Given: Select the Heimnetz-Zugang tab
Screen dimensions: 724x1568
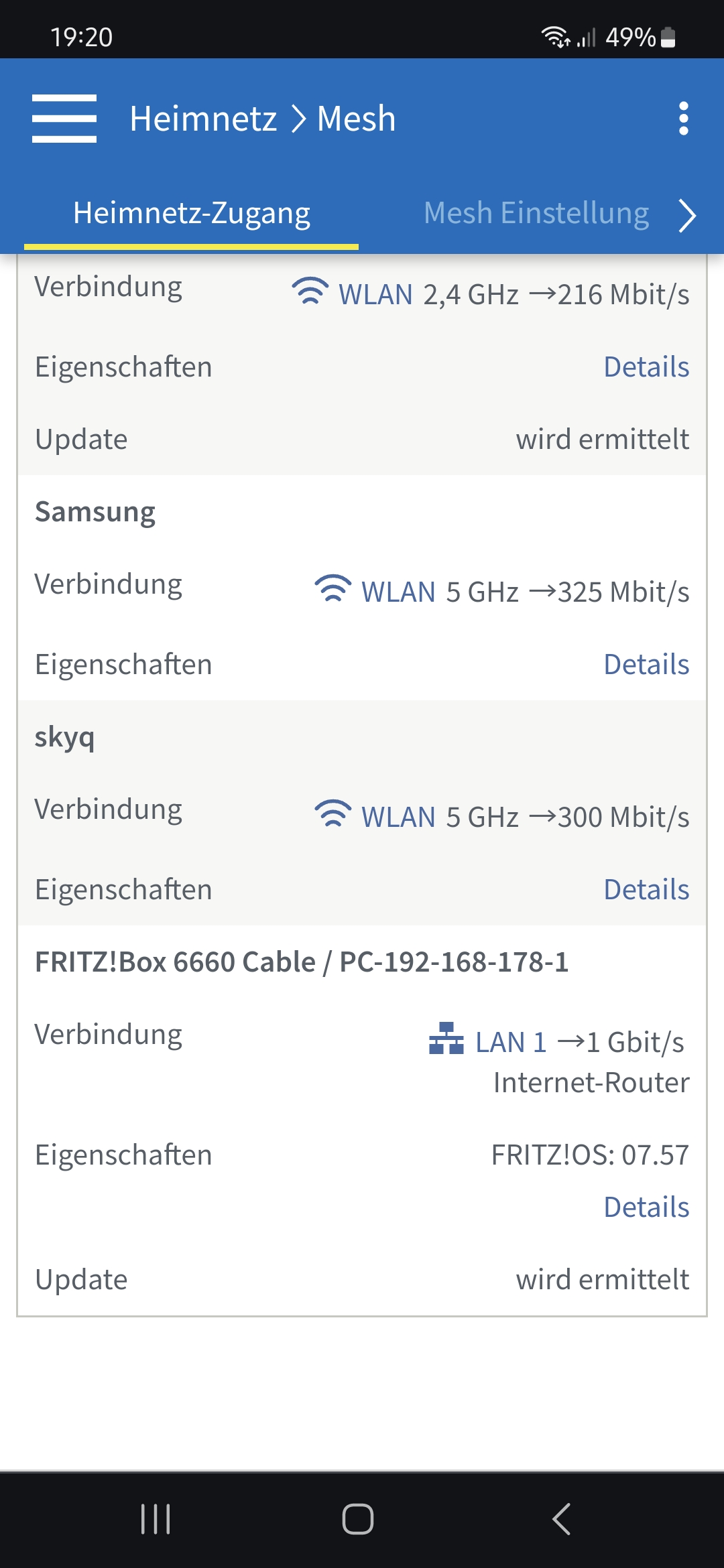Looking at the screenshot, I should [x=192, y=213].
